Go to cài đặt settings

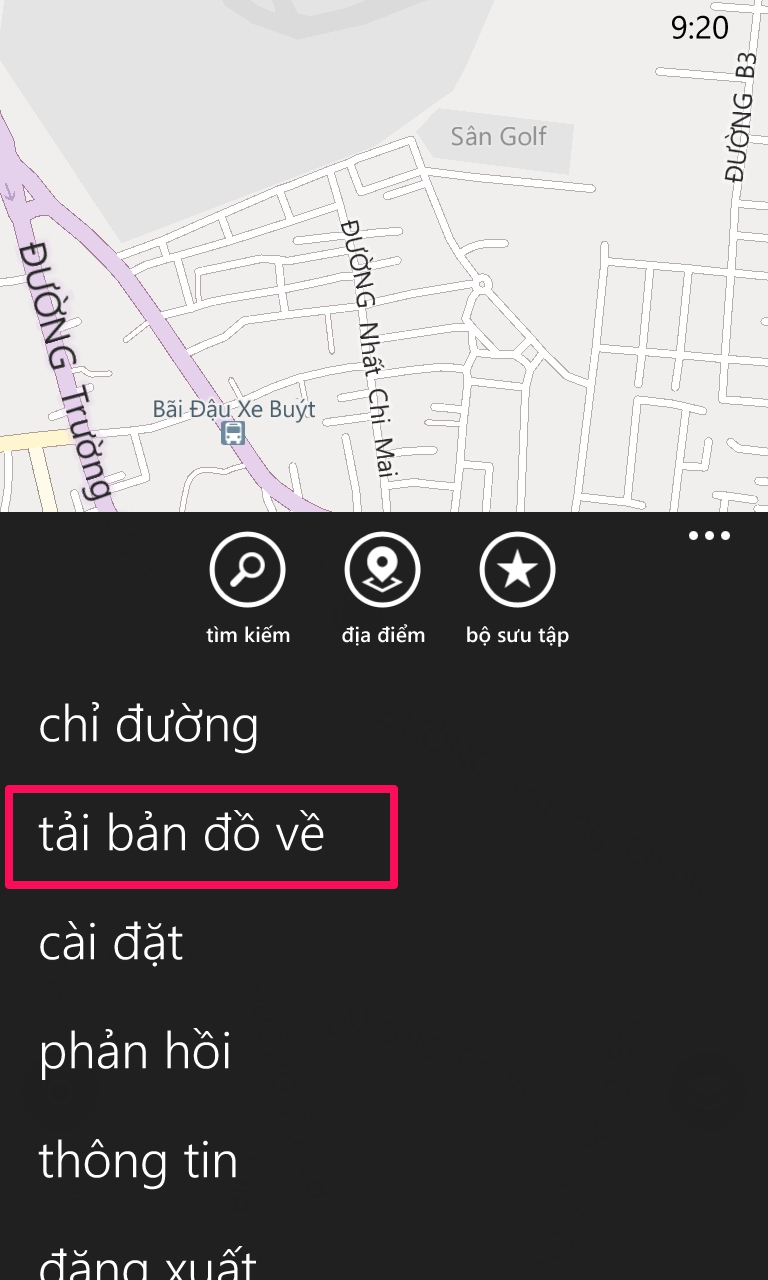111,943
